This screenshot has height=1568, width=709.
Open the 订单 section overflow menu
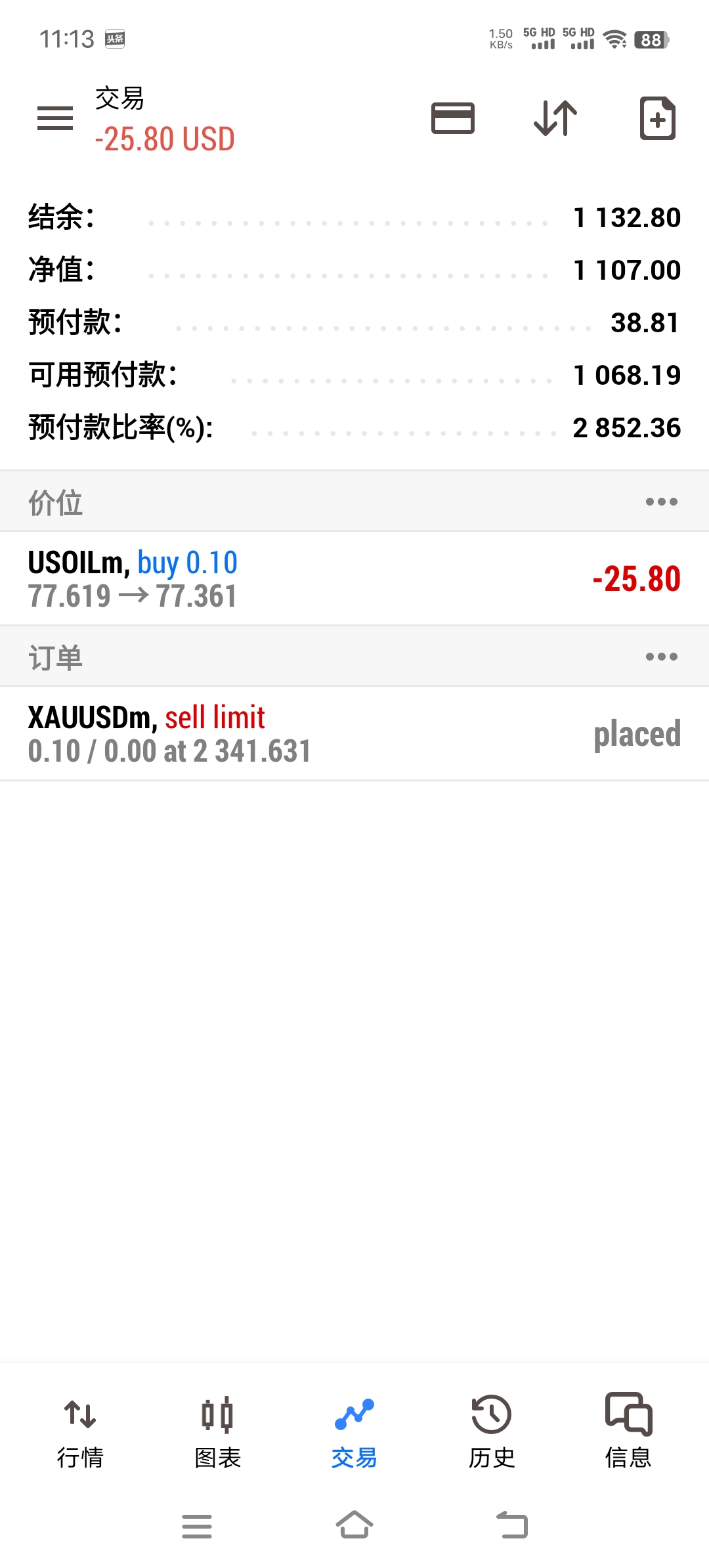pyautogui.click(x=661, y=657)
